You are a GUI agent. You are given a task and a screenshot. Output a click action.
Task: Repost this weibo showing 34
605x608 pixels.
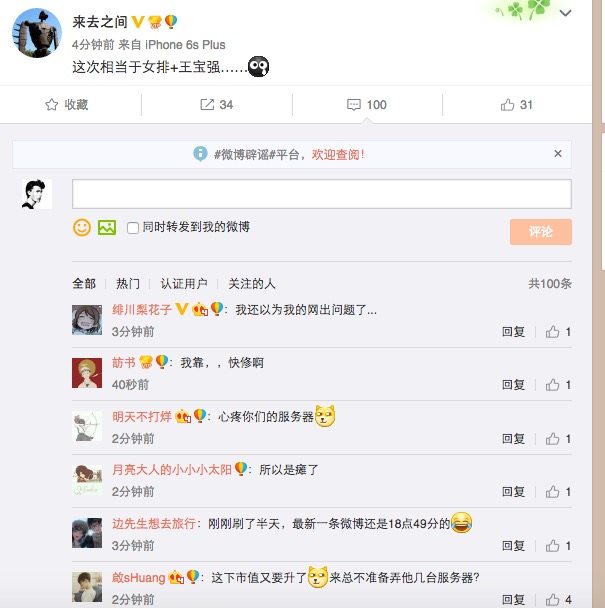pos(216,105)
